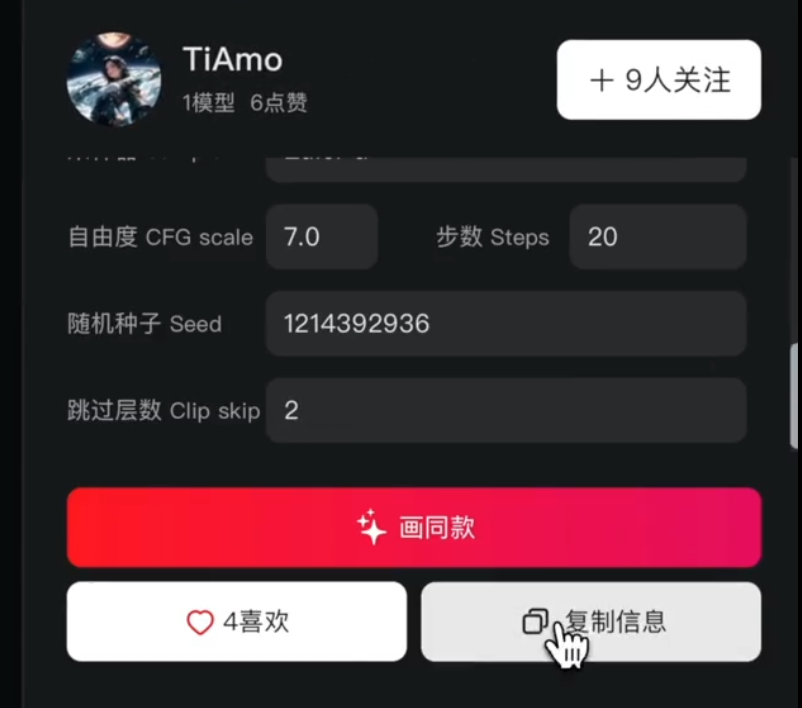This screenshot has height=708, width=802.
Task: Select the CFG scale field showing 7.0
Action: [321, 237]
